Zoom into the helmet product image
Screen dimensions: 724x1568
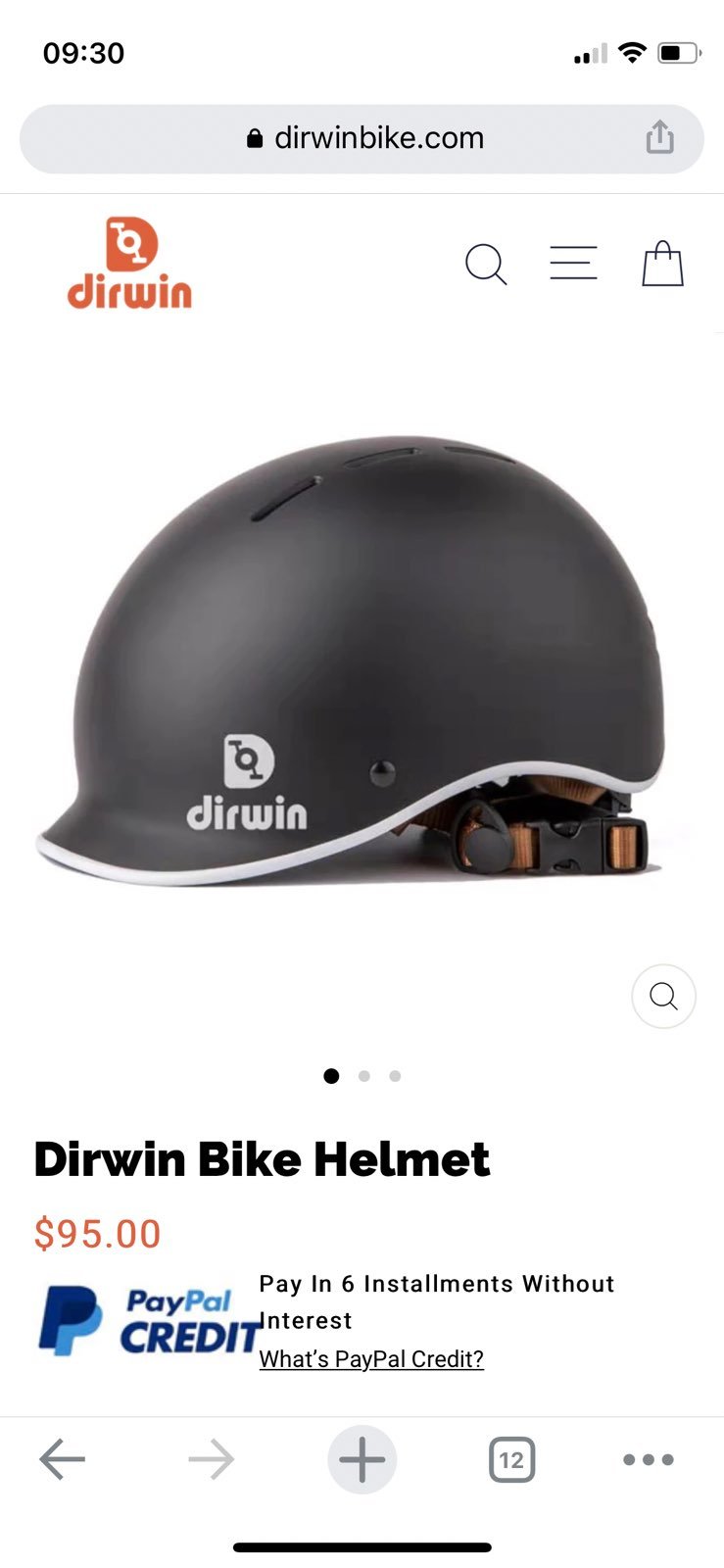pos(663,996)
